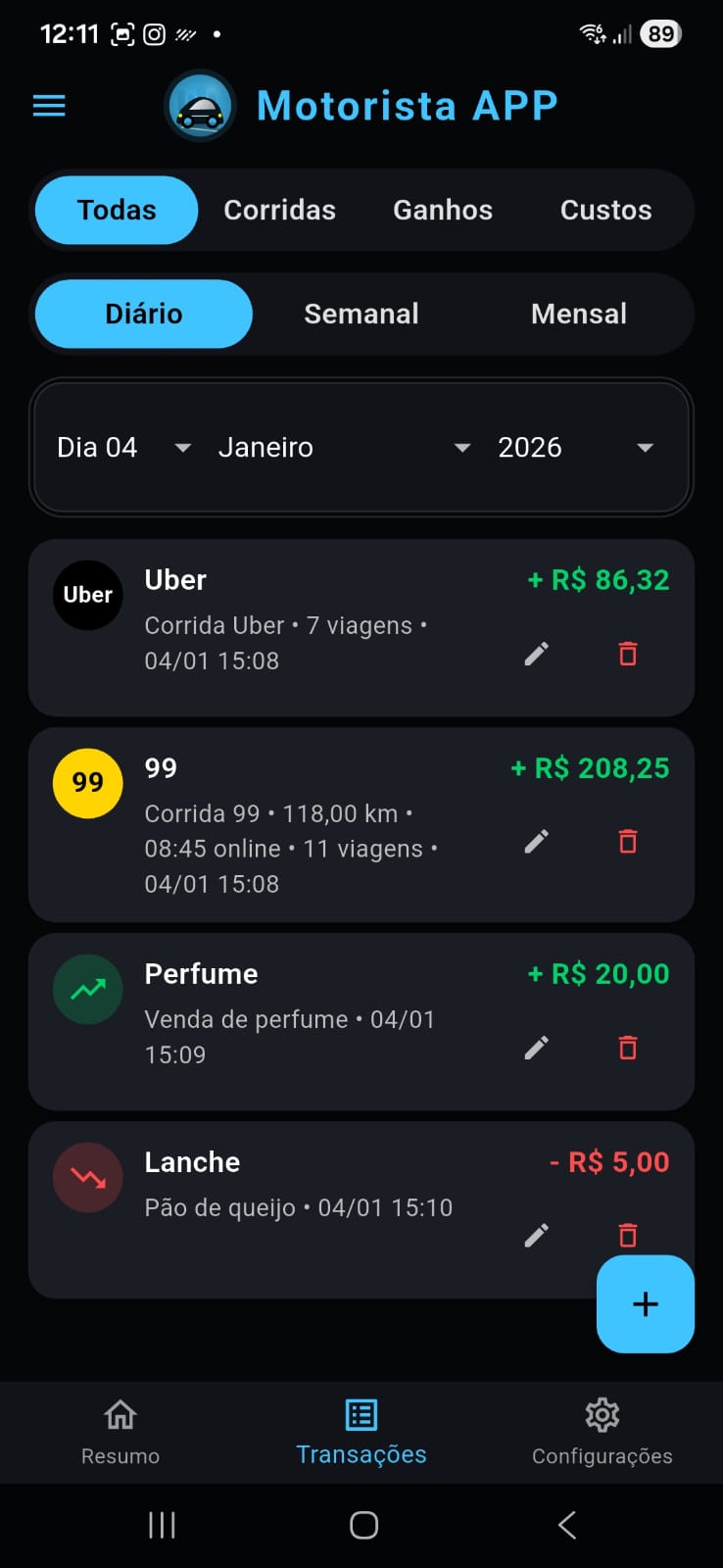Viewport: 723px width, 1568px height.
Task: Check the battery level indicator
Action: click(x=659, y=32)
